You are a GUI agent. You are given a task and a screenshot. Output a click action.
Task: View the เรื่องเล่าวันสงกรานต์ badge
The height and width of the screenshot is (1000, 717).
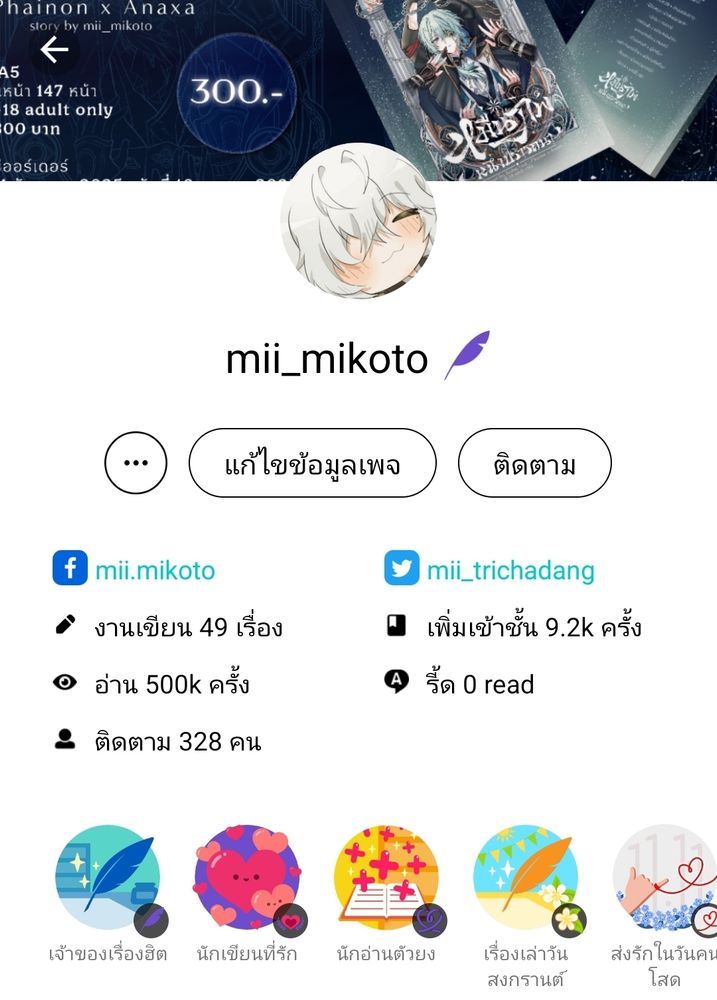[525, 879]
